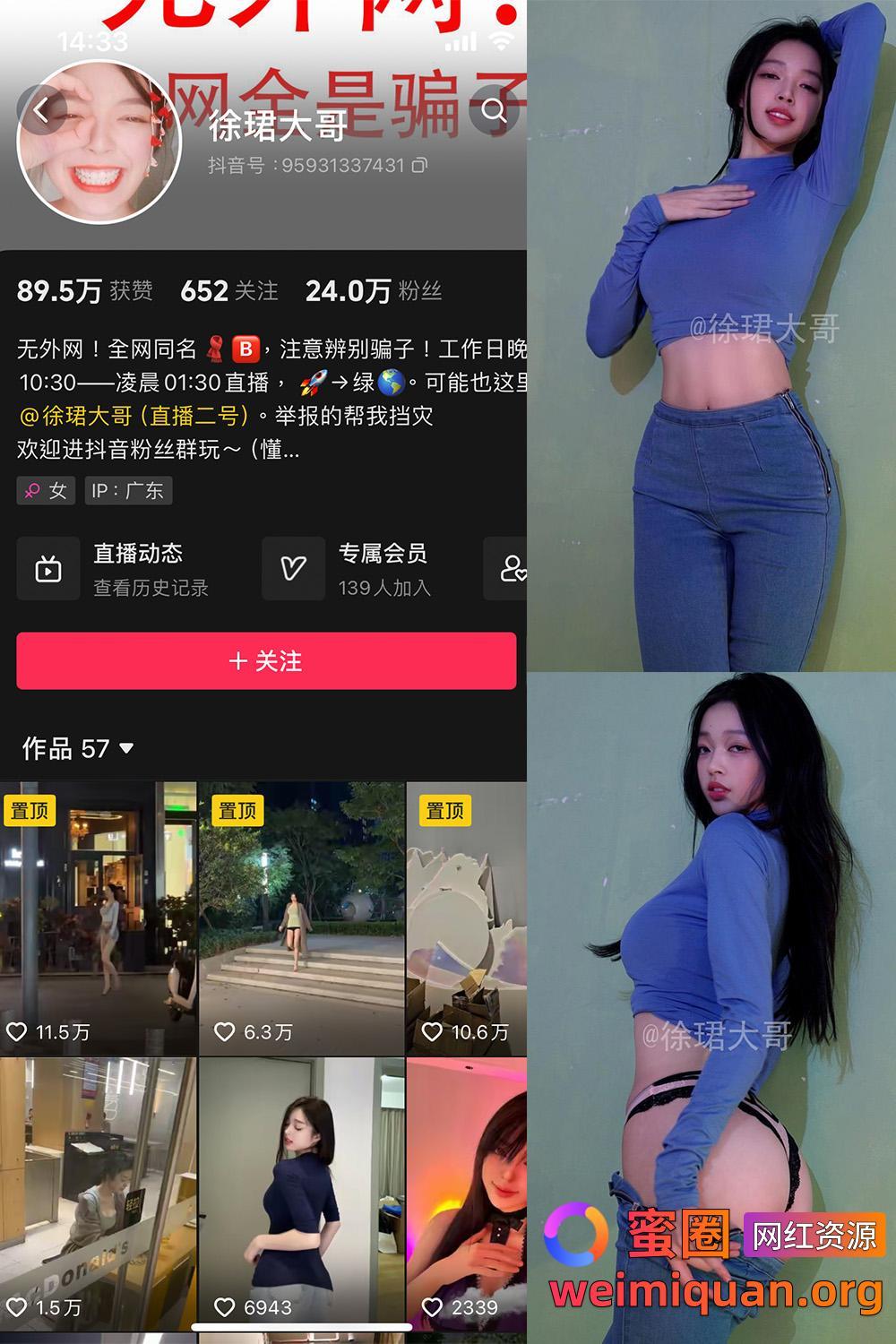This screenshot has height=1344, width=896.
Task: Open 直播动态 using the TV icon
Action: [48, 567]
